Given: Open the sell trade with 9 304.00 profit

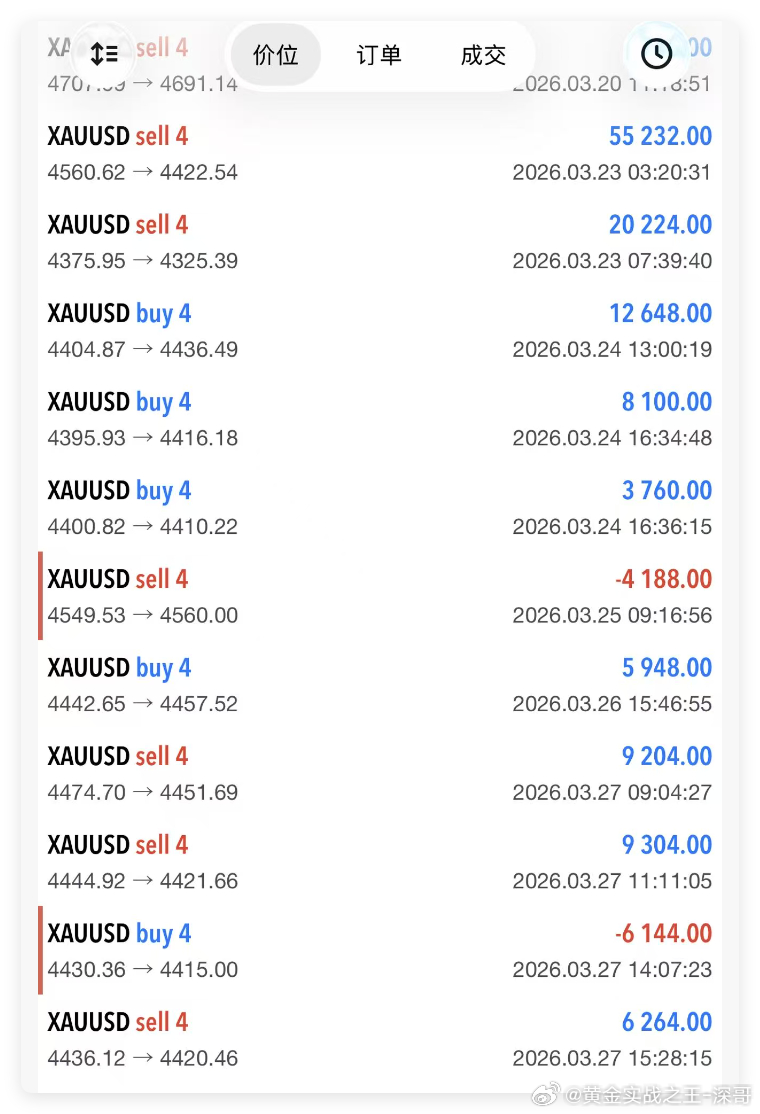Looking at the screenshot, I should tap(380, 862).
